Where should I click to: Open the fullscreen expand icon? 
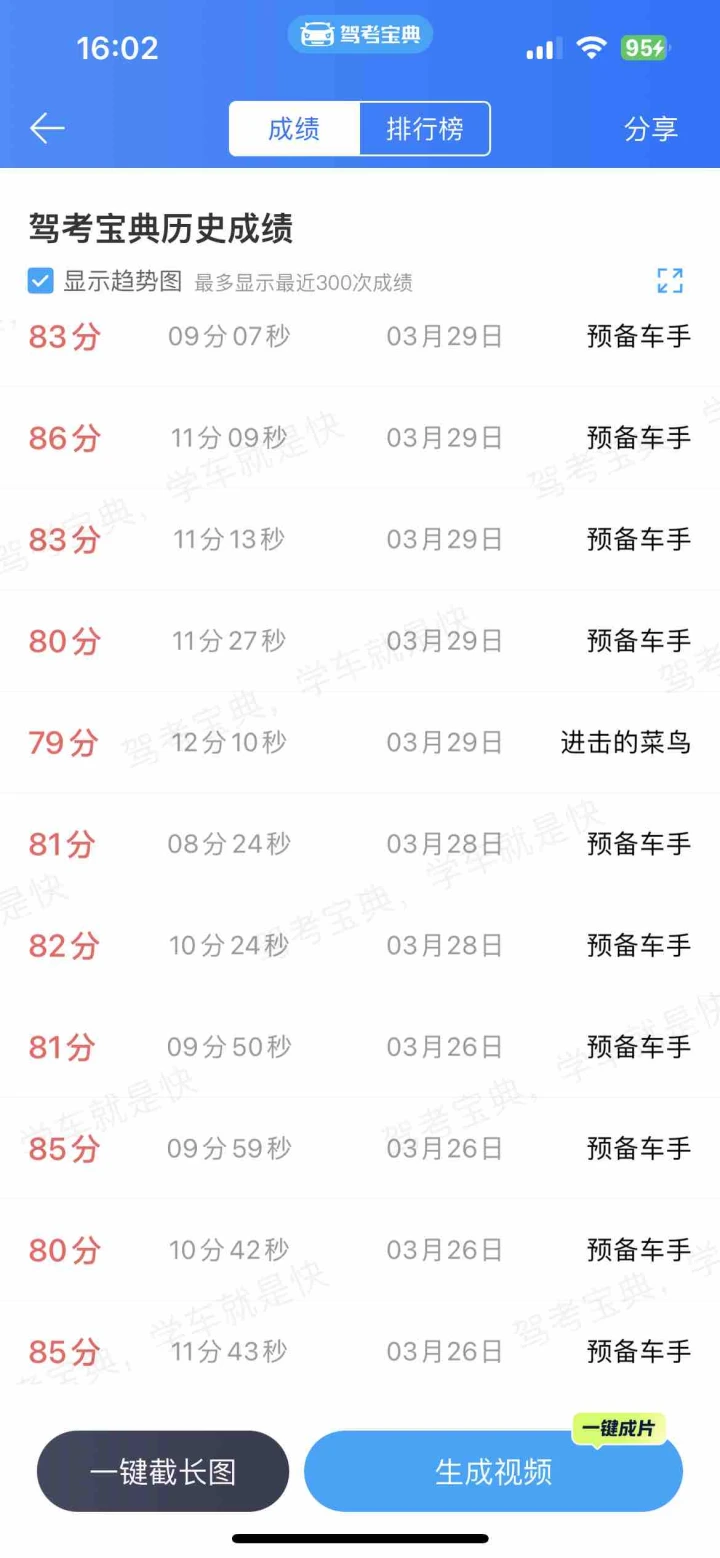coord(670,281)
